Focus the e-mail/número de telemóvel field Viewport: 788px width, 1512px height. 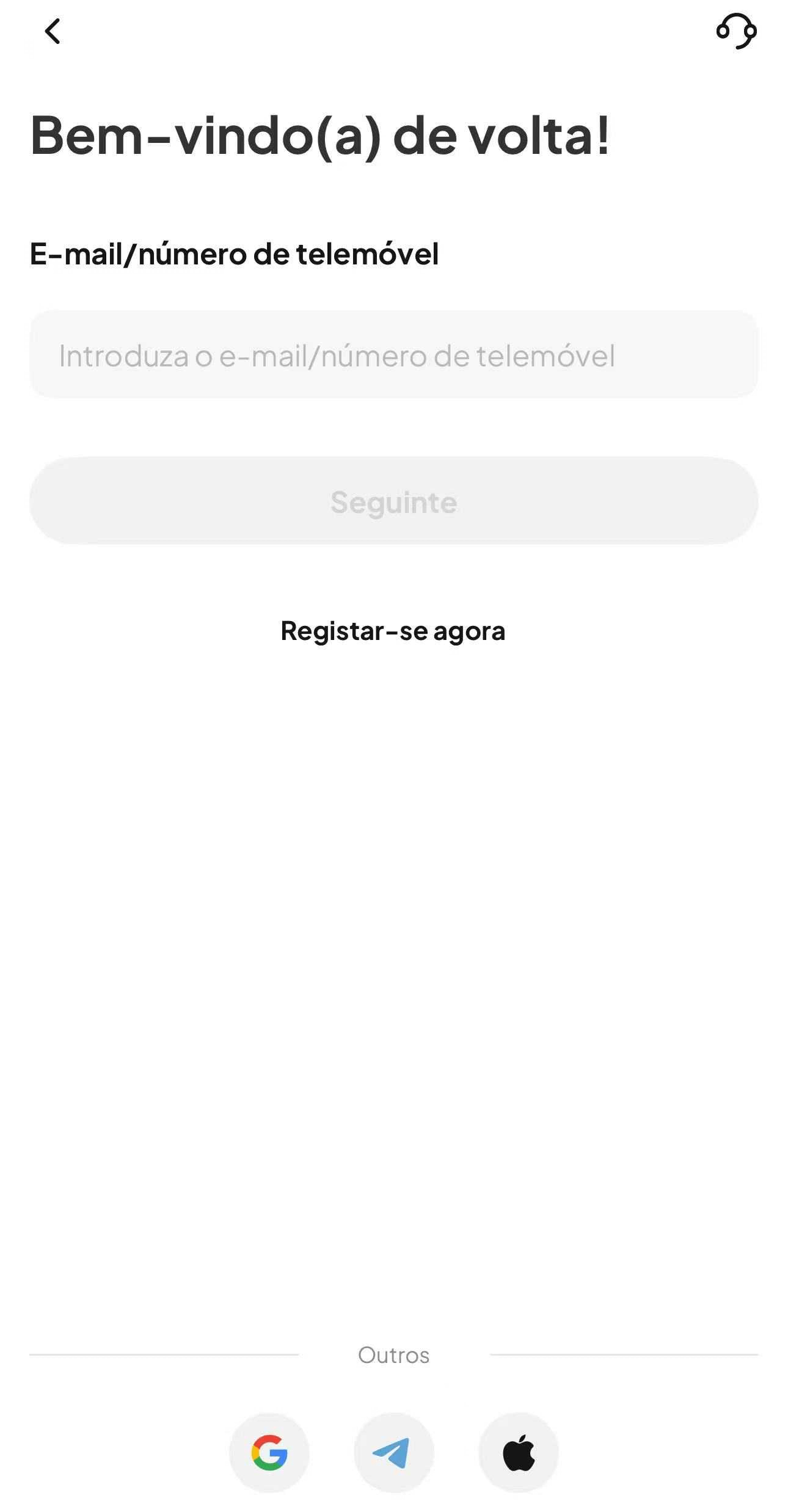pyautogui.click(x=394, y=355)
